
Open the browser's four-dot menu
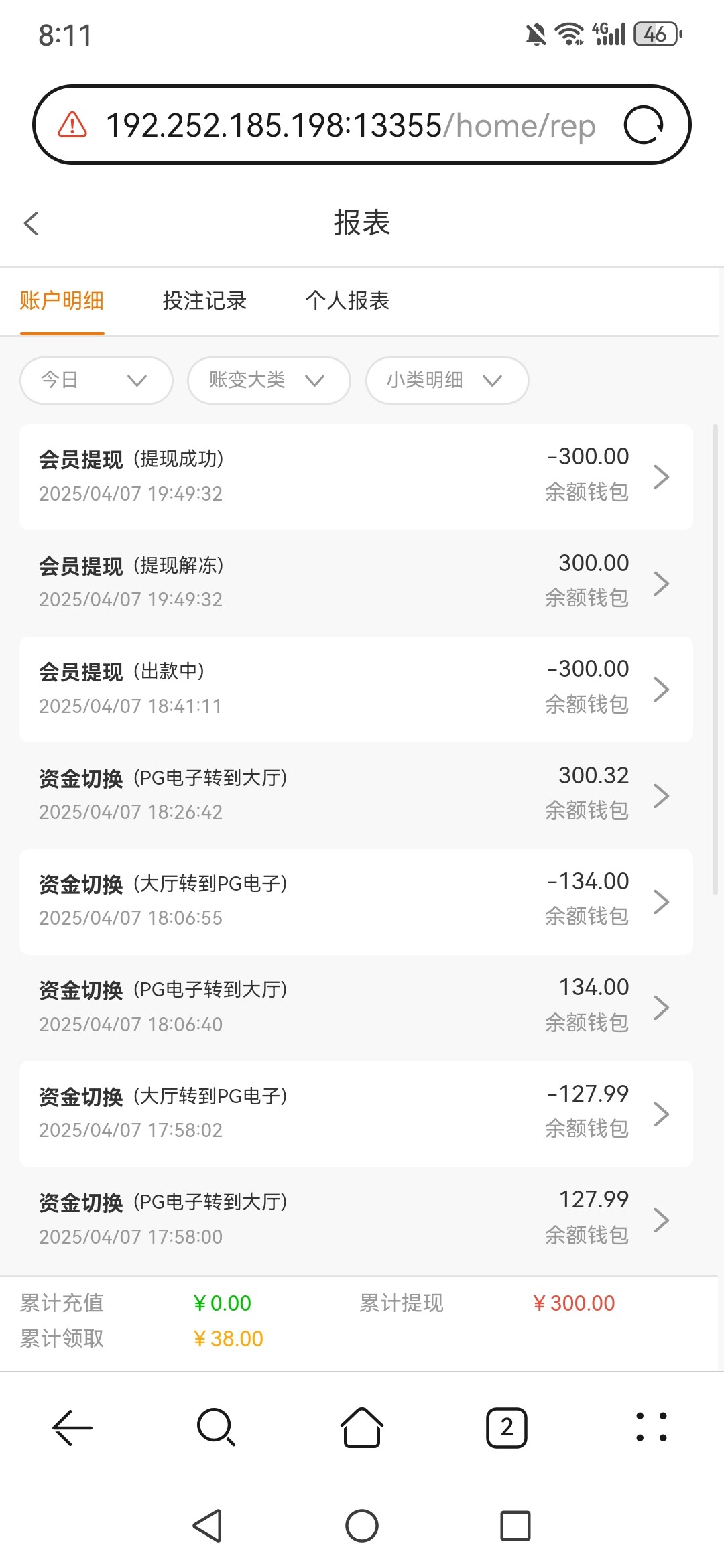(x=651, y=1427)
